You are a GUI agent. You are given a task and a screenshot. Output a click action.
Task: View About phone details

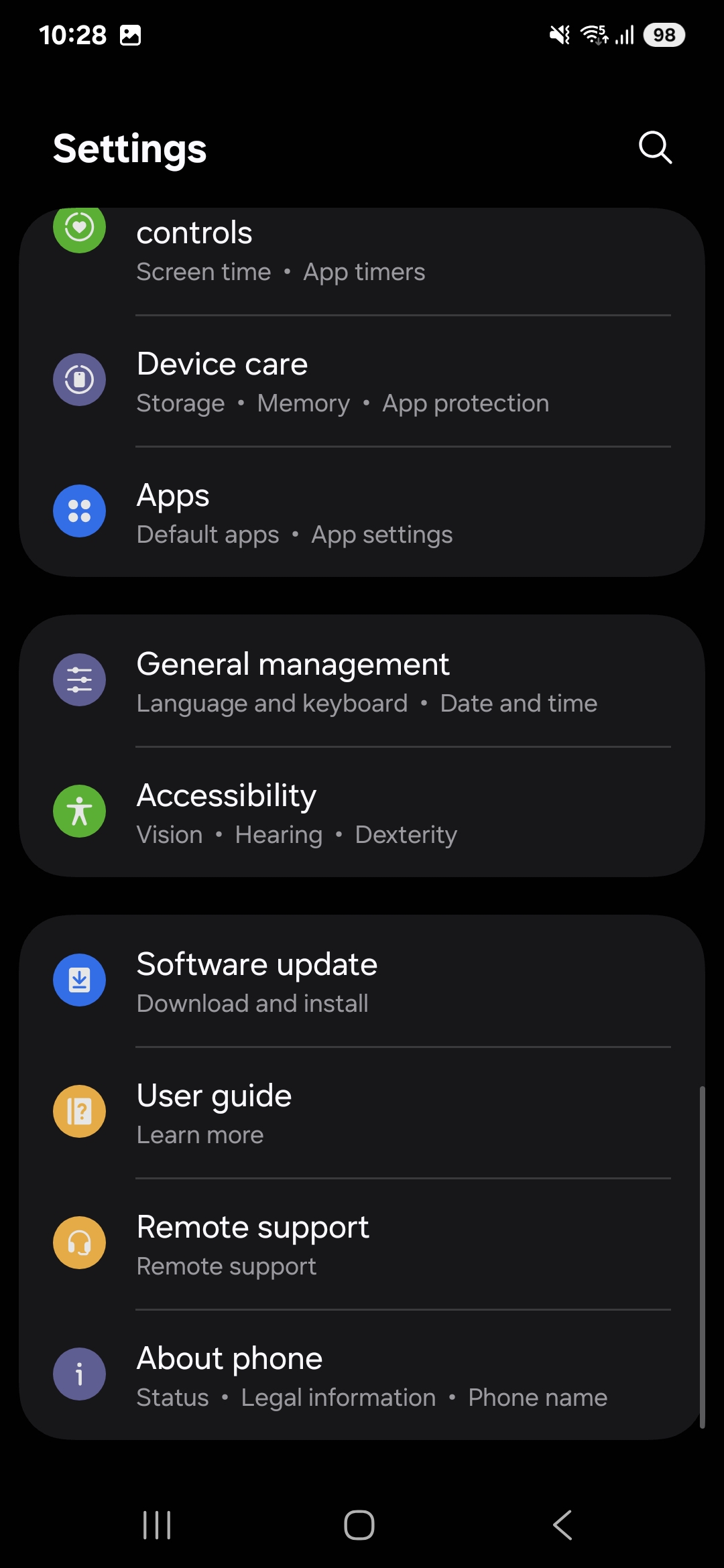pyautogui.click(x=362, y=1376)
